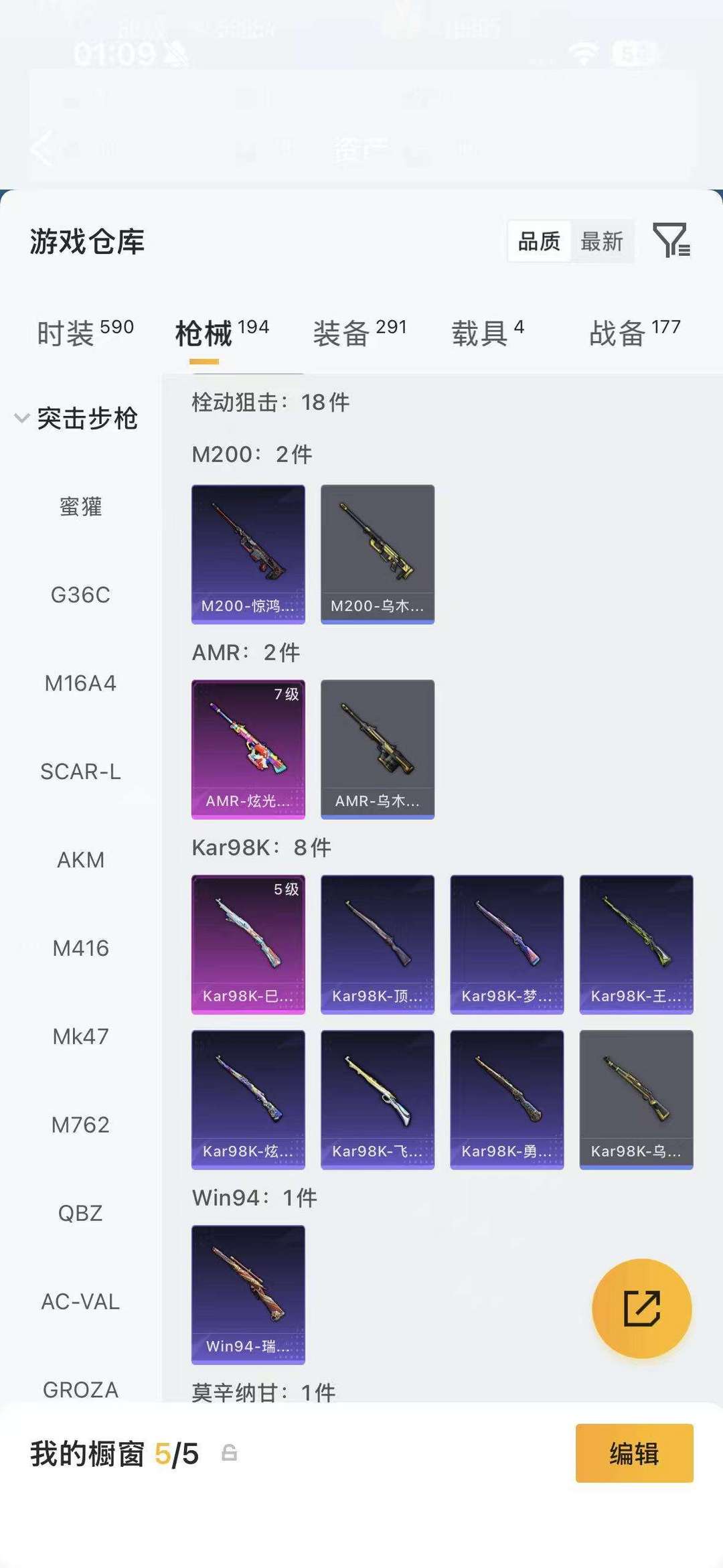
Task: Go to the 战备 tab
Action: coord(635,332)
